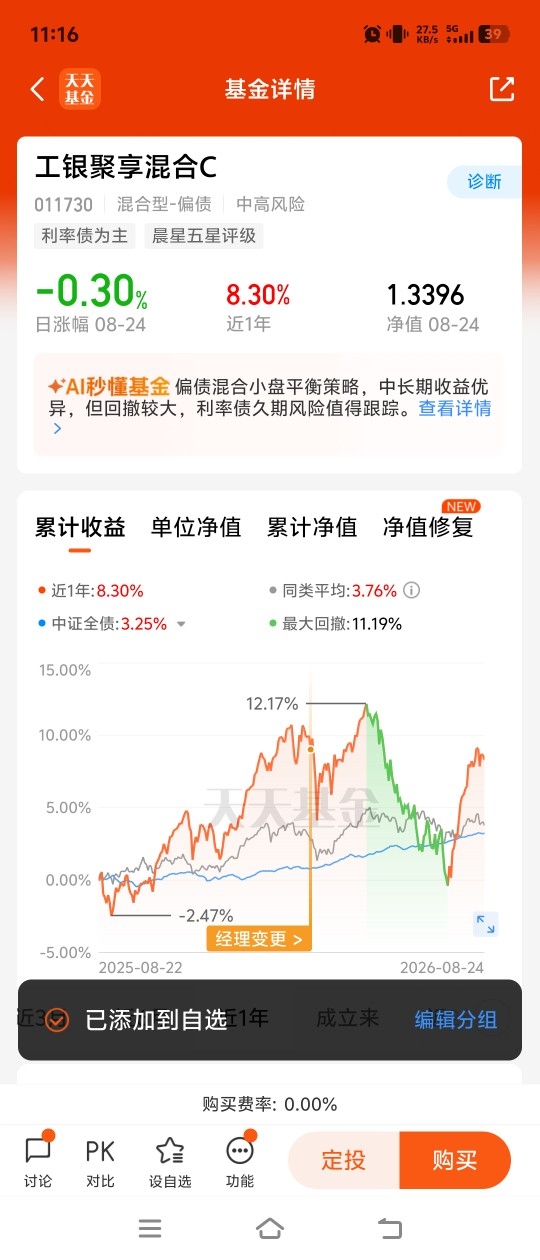Screen dimensions: 540x1260
Task: Open the 讨论 discussion section
Action: click(x=38, y=1160)
